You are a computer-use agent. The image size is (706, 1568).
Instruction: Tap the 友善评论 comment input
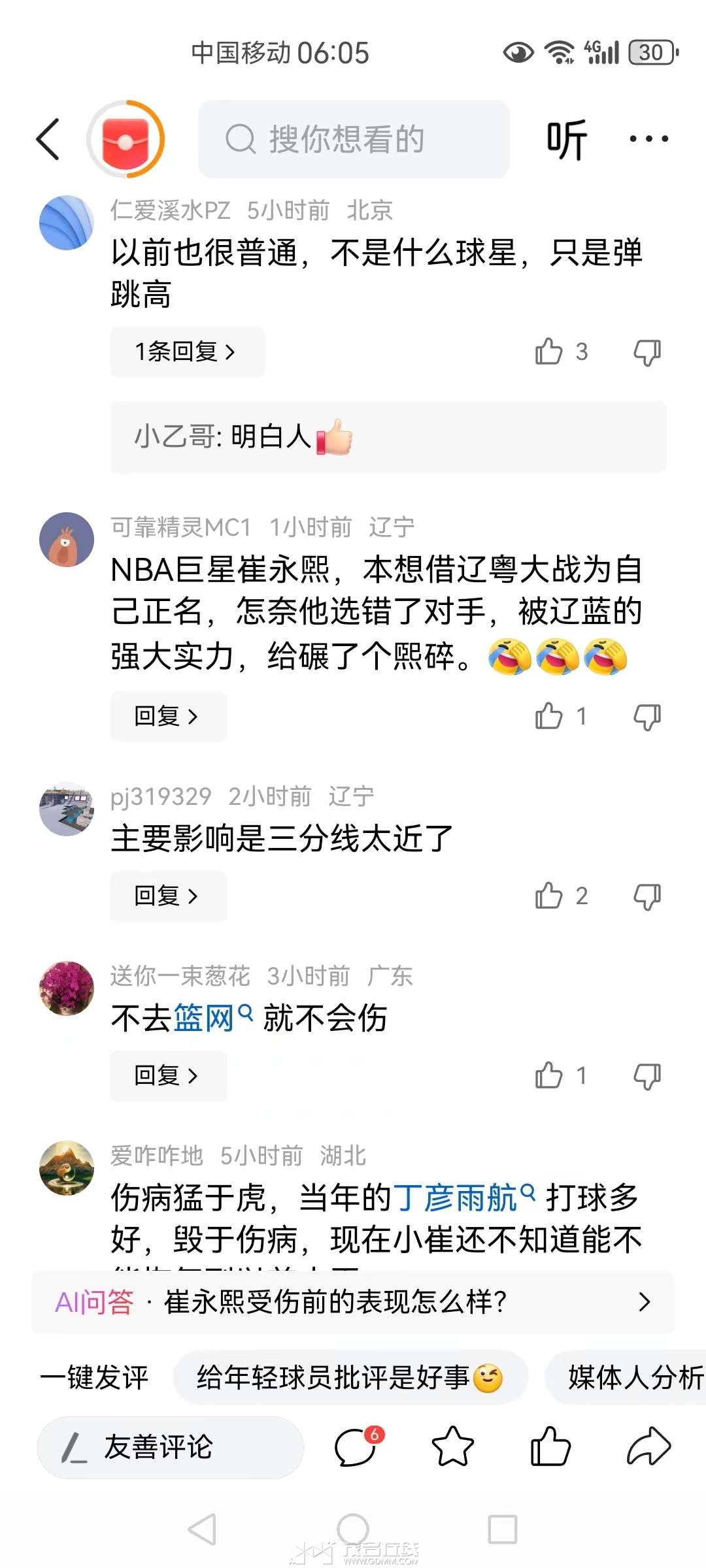click(x=170, y=1447)
